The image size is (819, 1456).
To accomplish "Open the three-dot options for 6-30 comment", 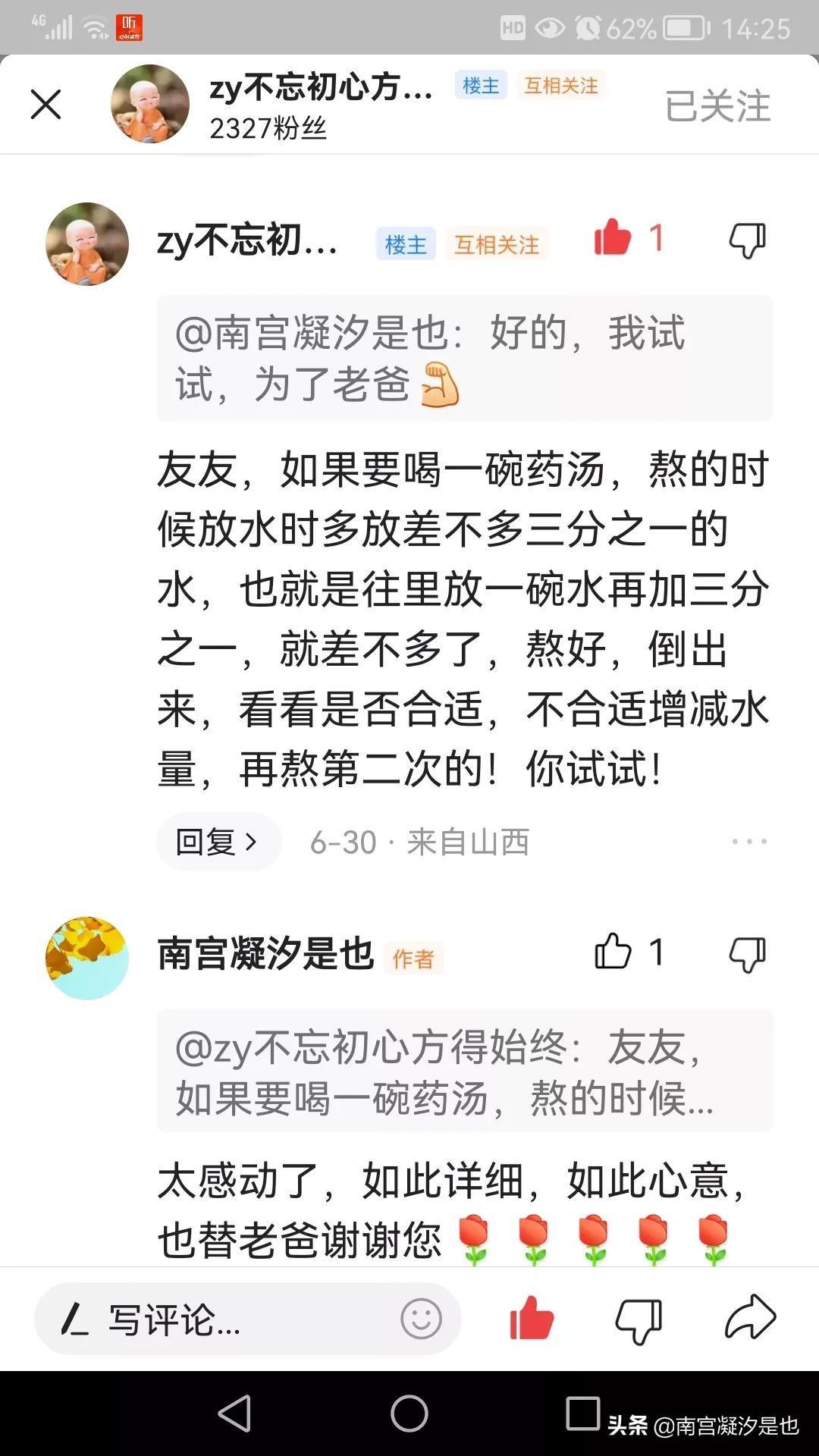I will pos(748,842).
